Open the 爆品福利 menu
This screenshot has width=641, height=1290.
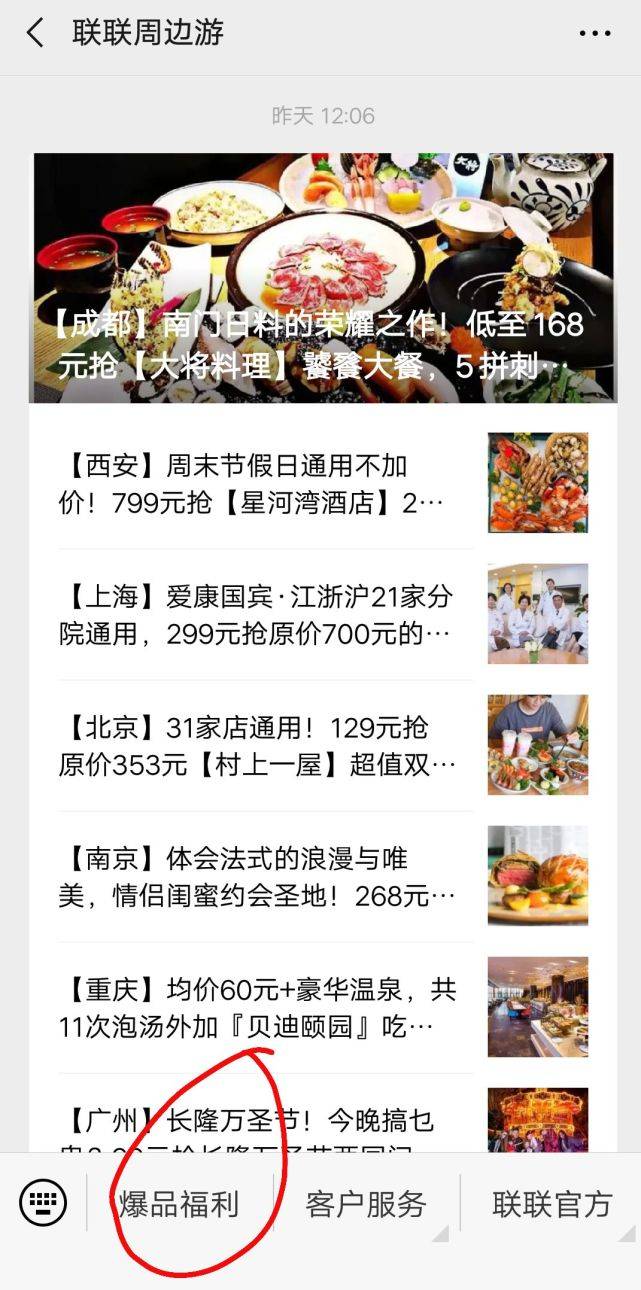(x=180, y=1204)
